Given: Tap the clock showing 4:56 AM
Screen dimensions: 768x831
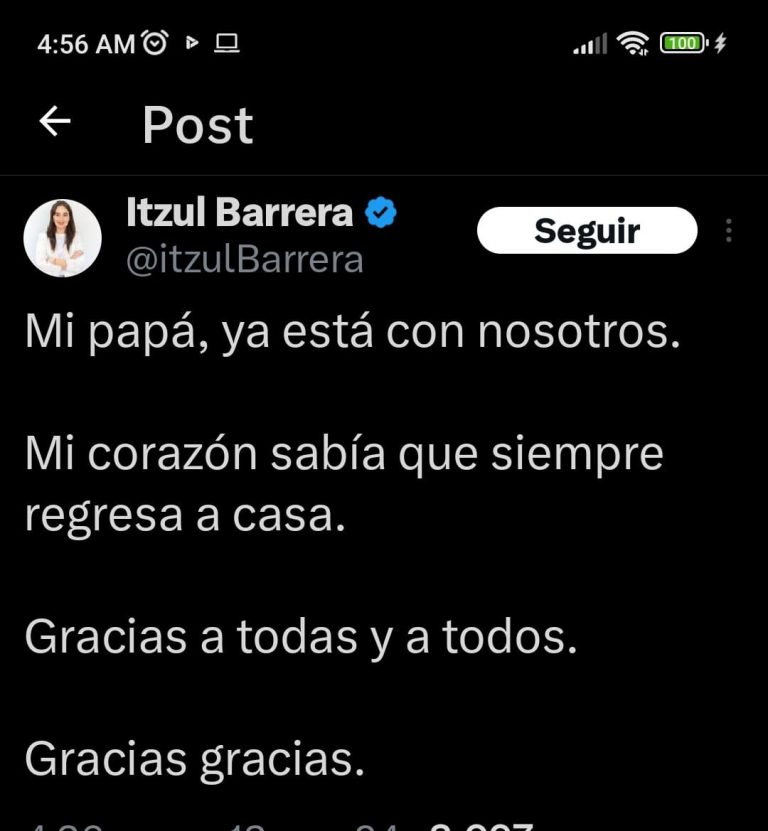Looking at the screenshot, I should pos(85,42).
